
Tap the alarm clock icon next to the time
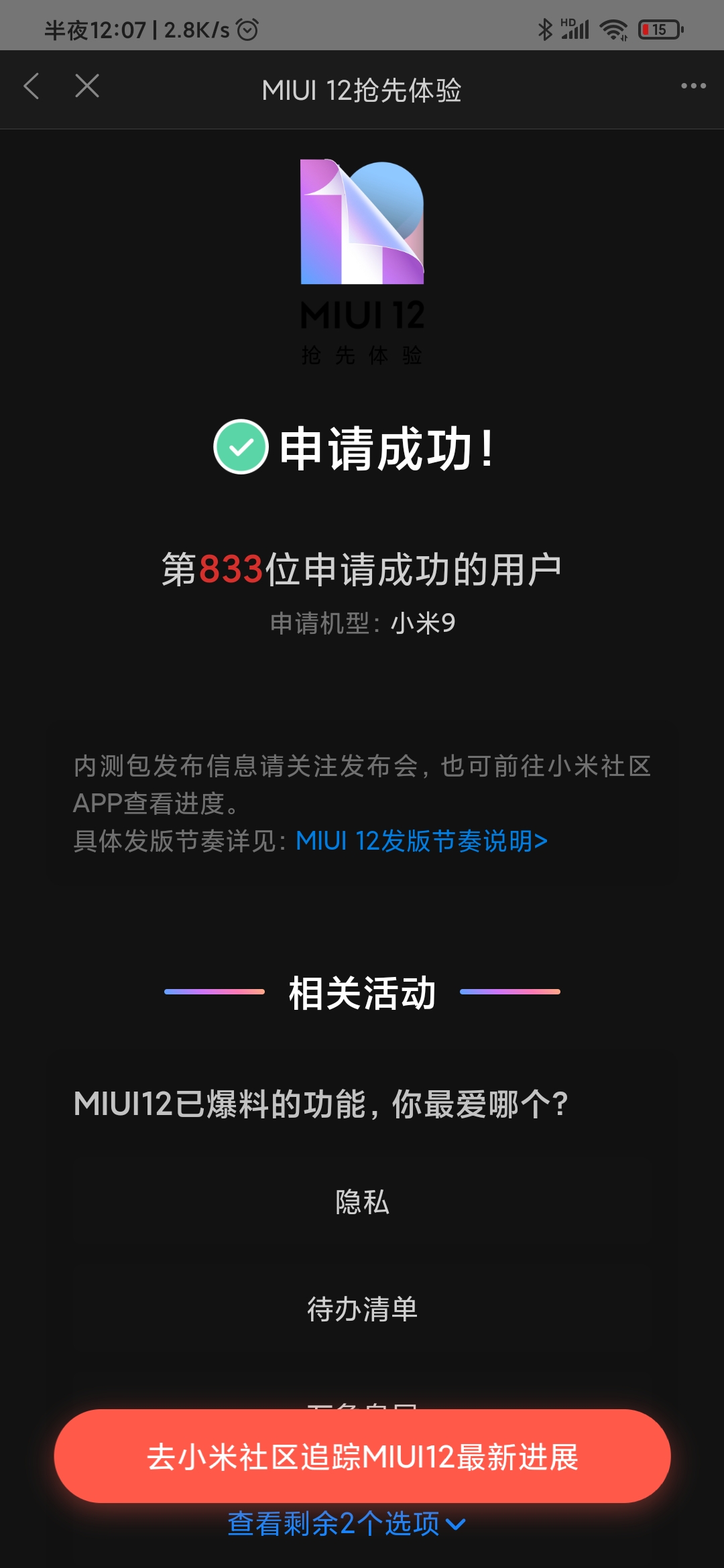(x=247, y=29)
